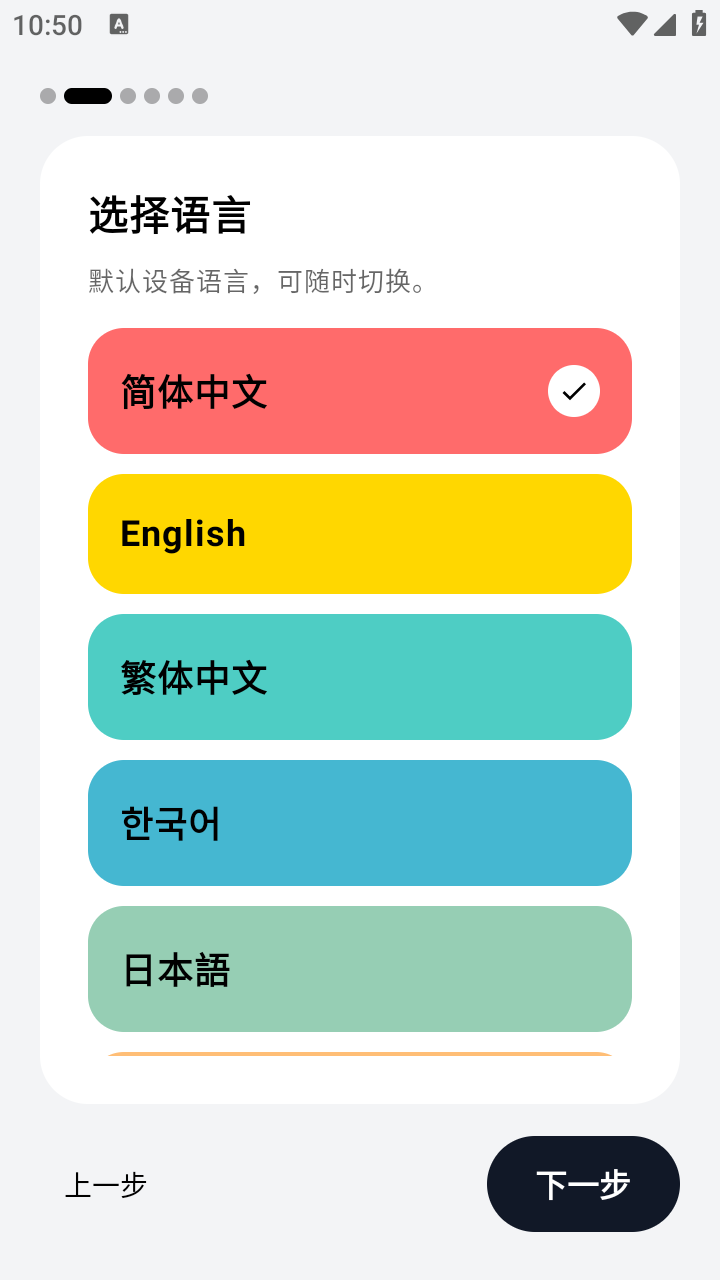This screenshot has width=720, height=1280.
Task: Tap the battery charging icon
Action: [699, 24]
